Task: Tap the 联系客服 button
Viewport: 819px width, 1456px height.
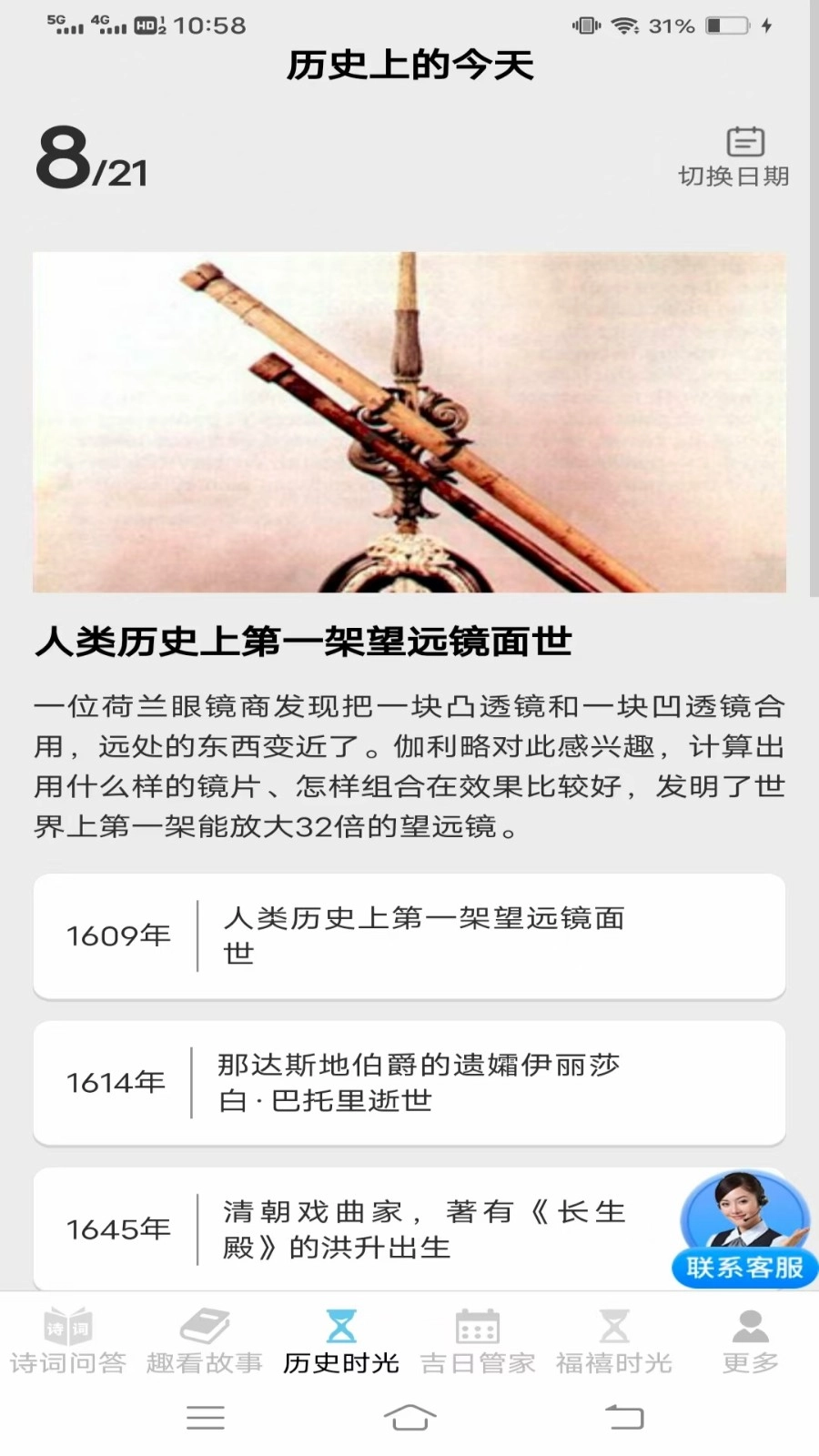Action: 743,1268
